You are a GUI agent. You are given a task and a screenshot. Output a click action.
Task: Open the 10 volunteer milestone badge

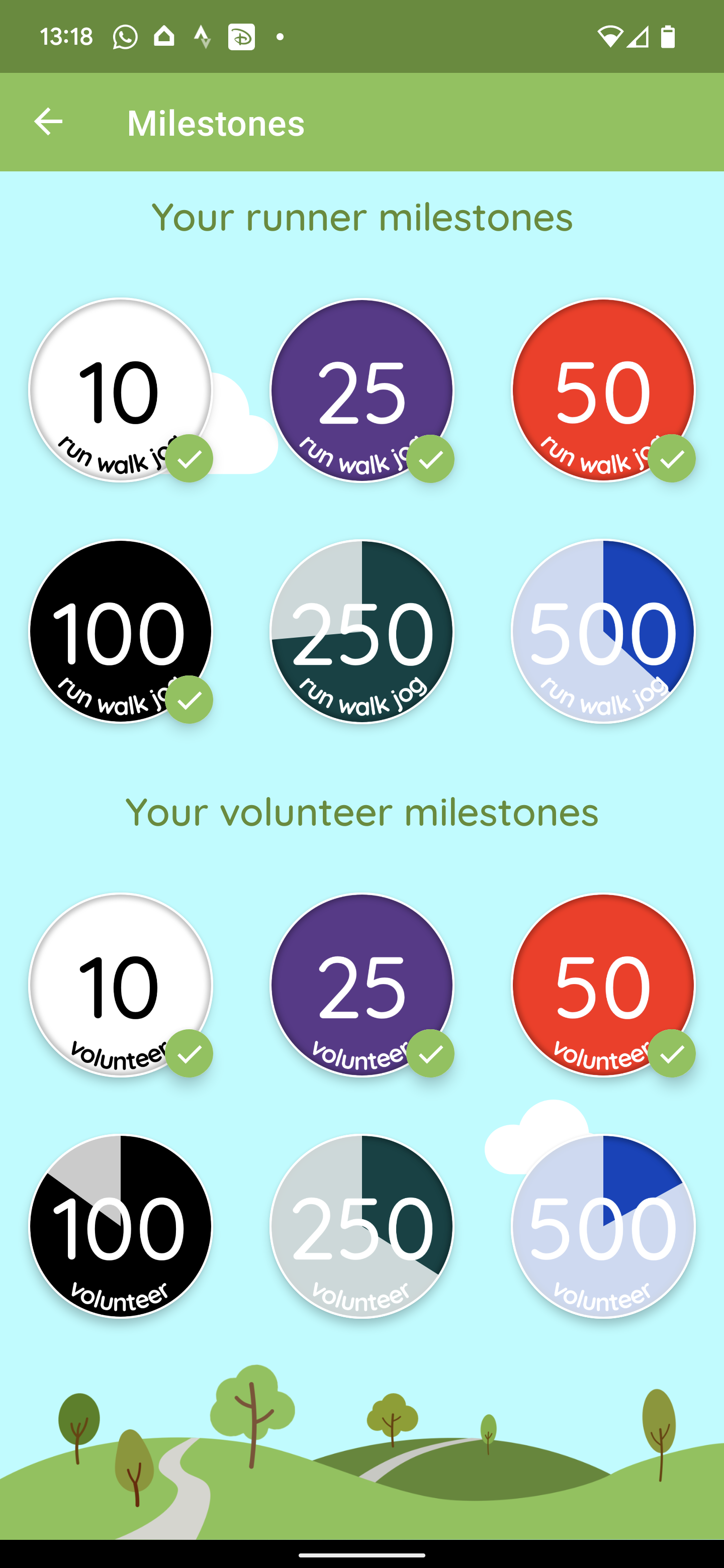121,986
